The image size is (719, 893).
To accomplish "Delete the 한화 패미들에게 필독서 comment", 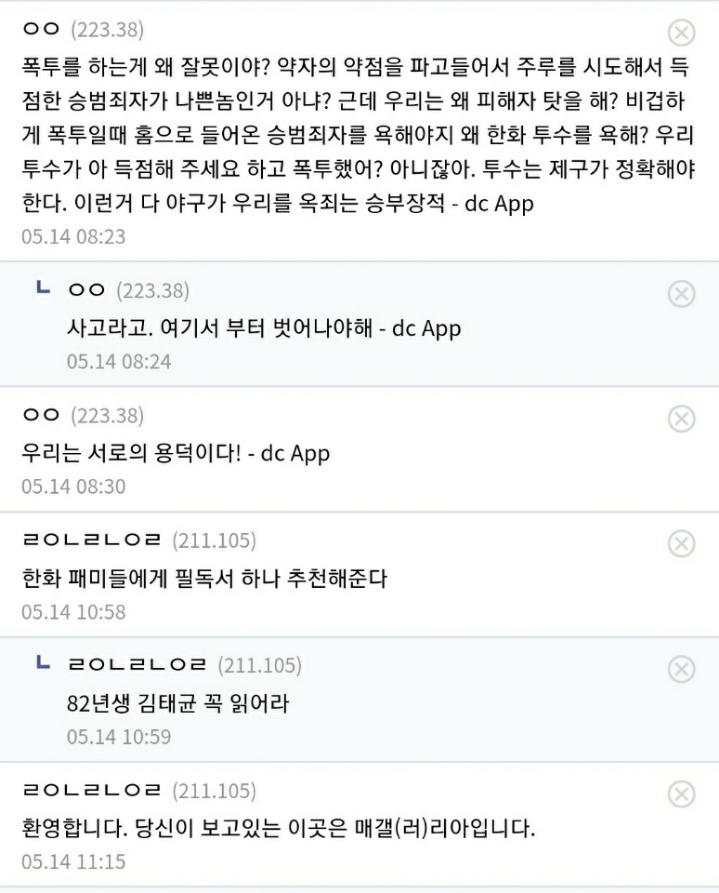I will tap(681, 543).
